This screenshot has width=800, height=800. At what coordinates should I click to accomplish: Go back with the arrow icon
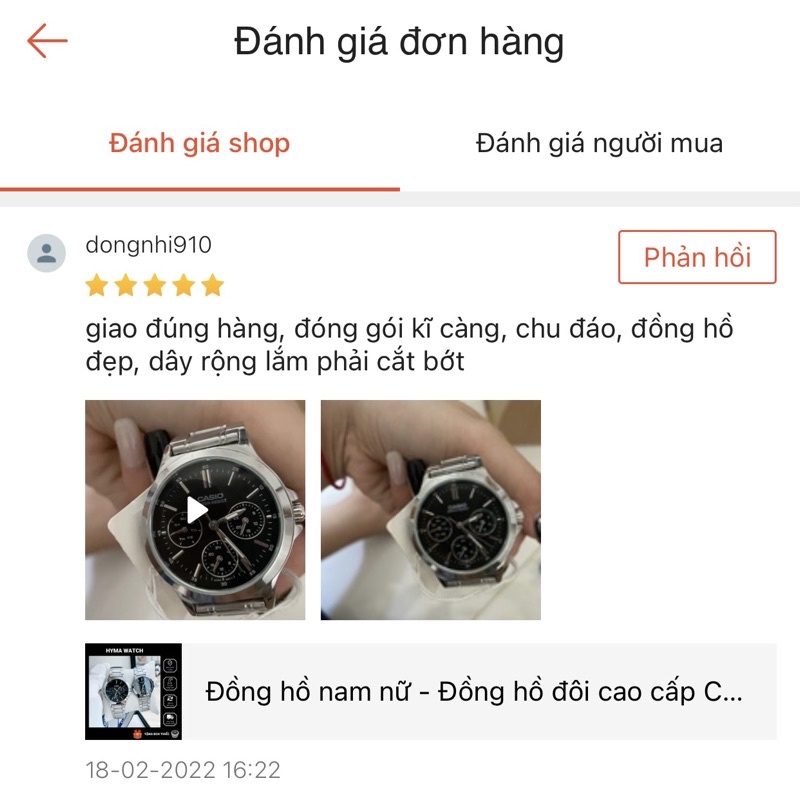point(47,41)
